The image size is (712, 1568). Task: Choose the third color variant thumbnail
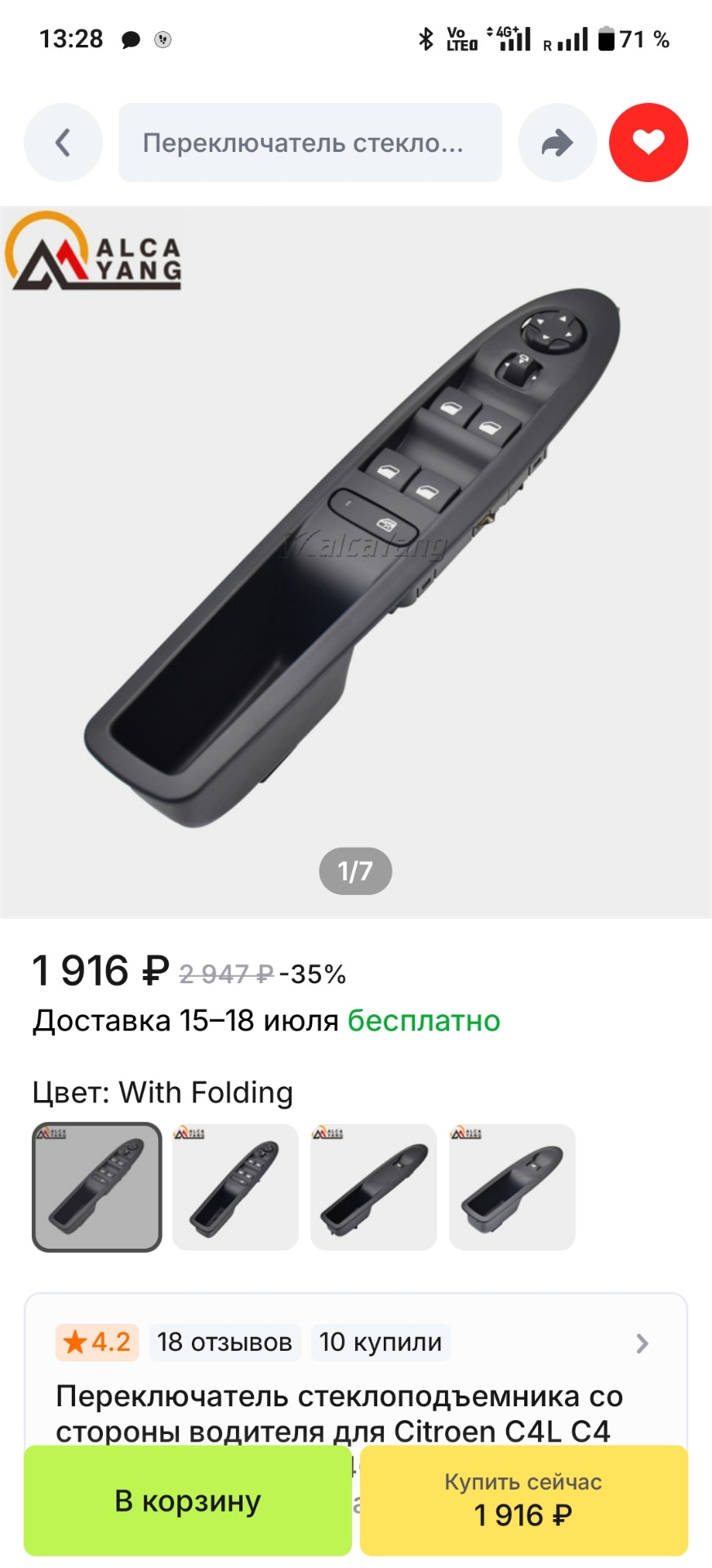374,1187
